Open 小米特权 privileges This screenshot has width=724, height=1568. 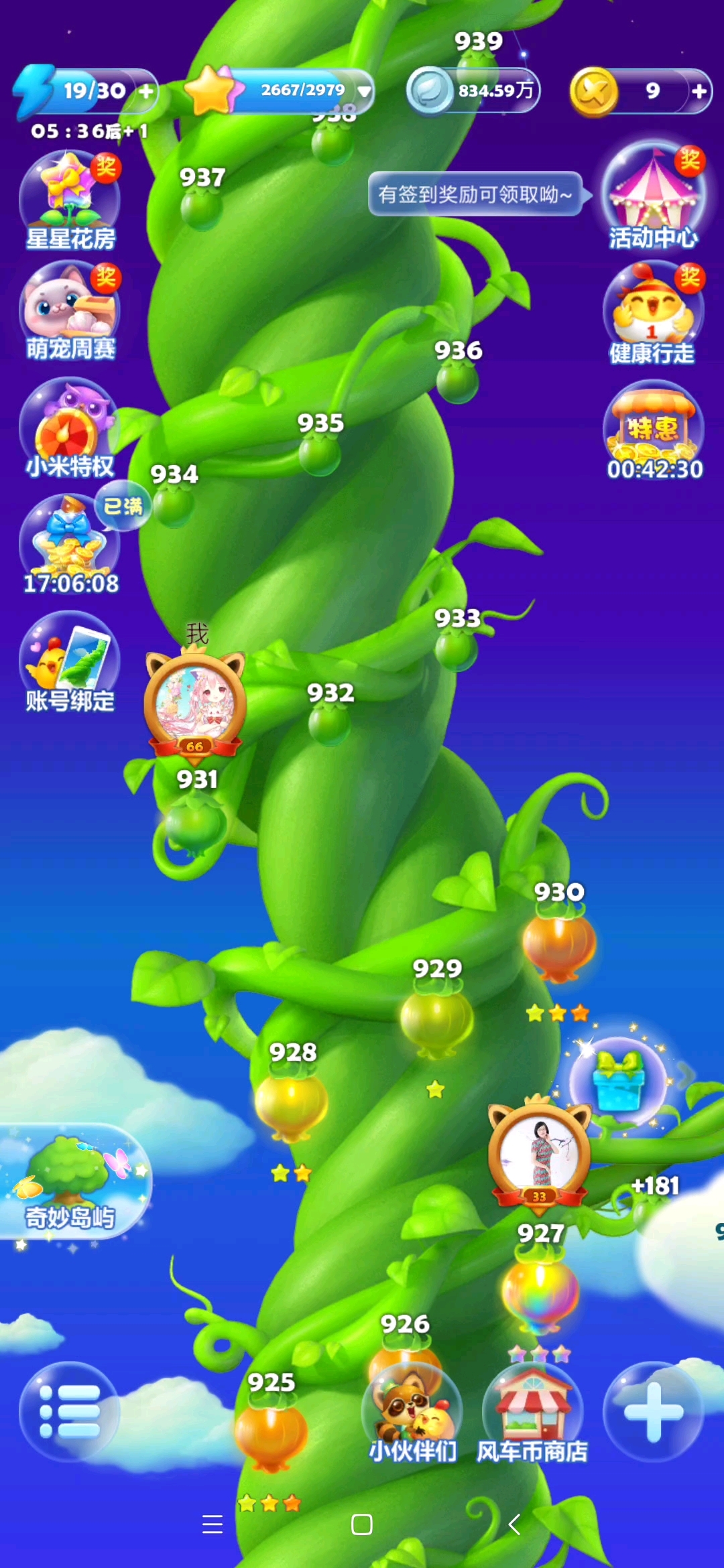point(70,428)
